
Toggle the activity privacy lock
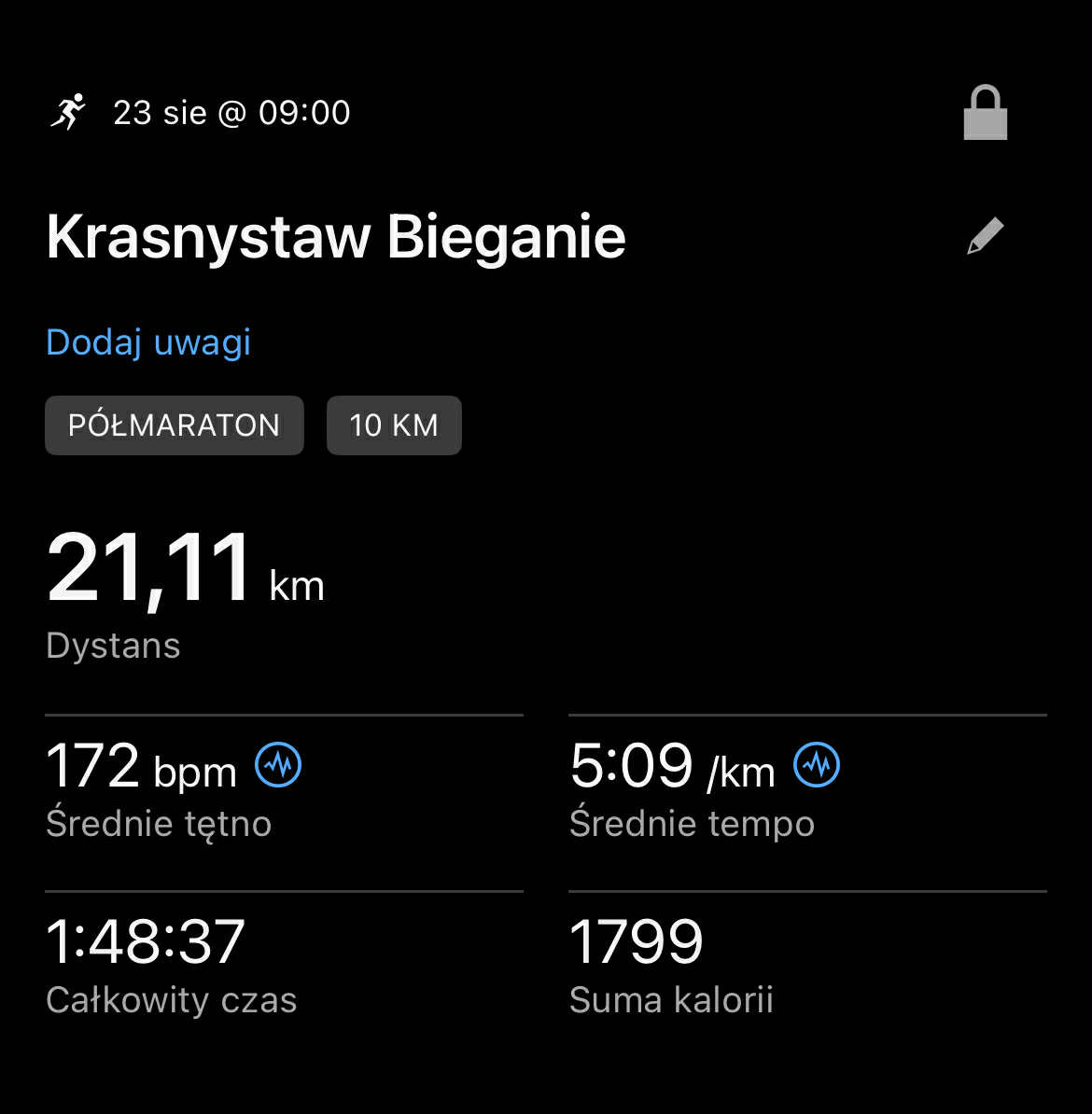tap(986, 112)
